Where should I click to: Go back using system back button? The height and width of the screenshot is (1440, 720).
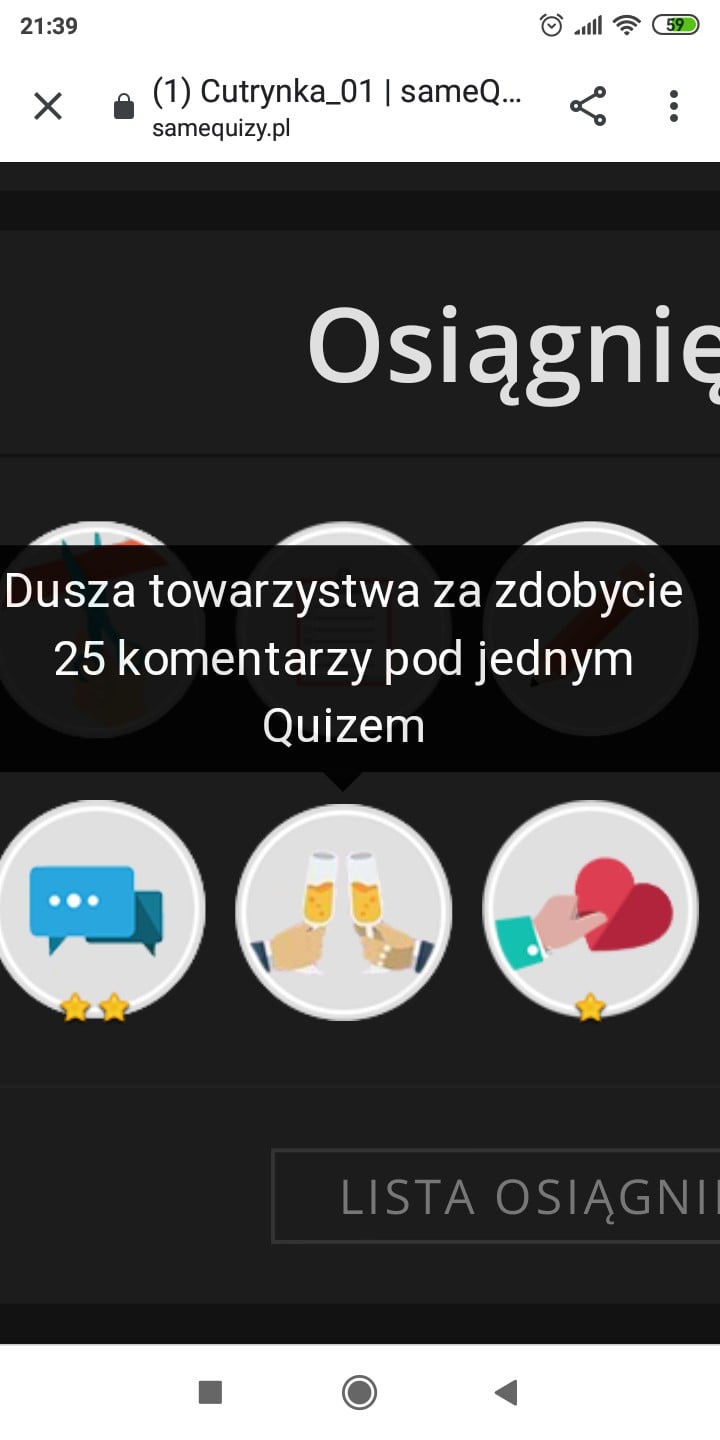pyautogui.click(x=506, y=1392)
